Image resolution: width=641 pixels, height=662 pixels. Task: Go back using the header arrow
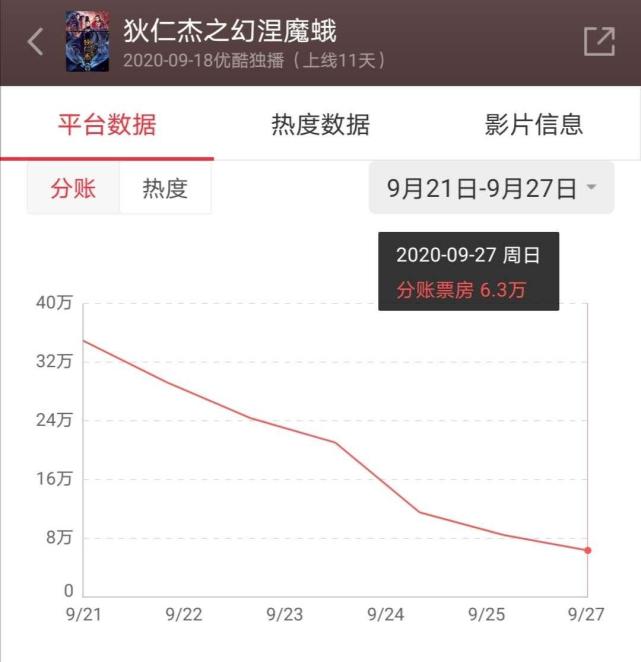pyautogui.click(x=36, y=42)
